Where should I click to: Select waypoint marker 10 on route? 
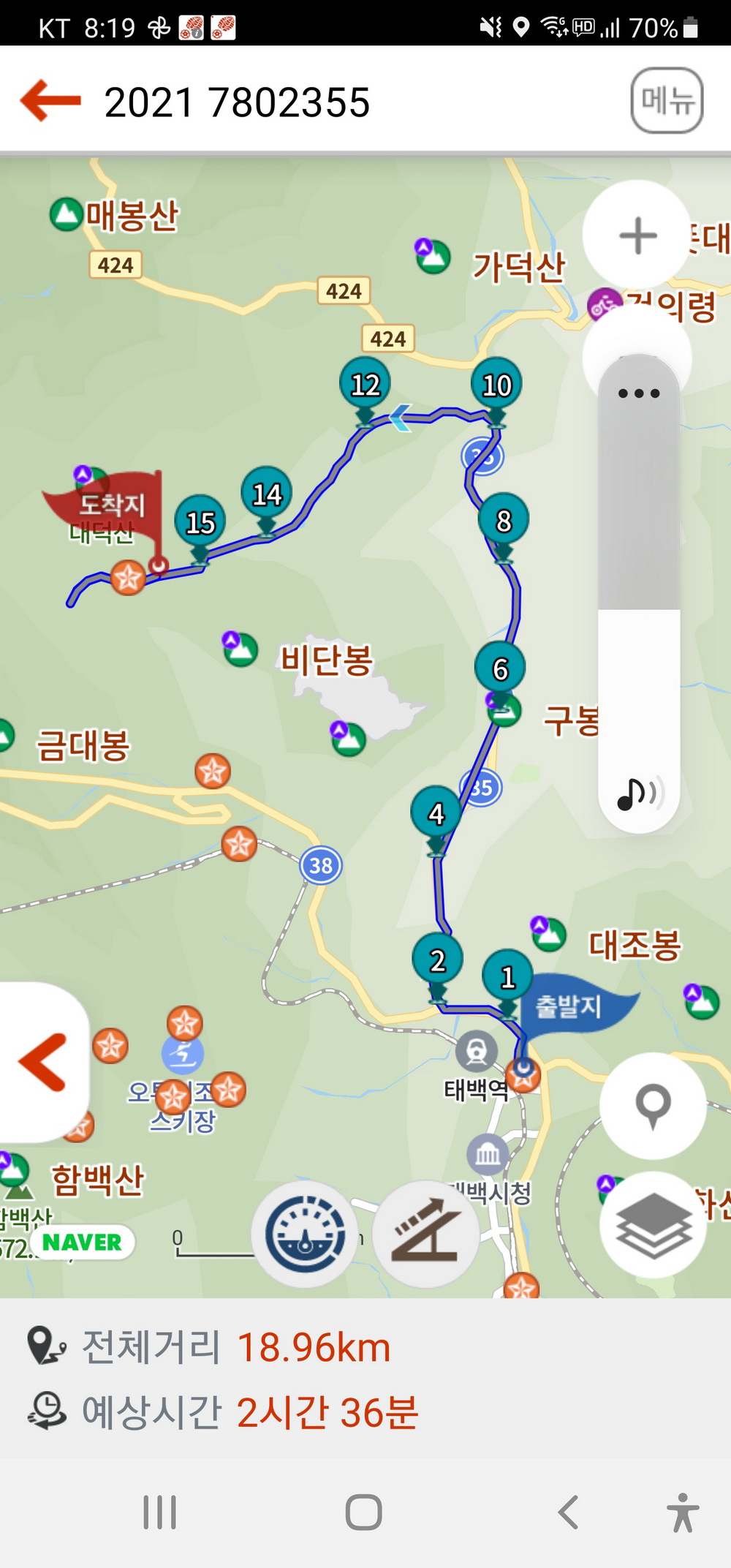(x=496, y=385)
